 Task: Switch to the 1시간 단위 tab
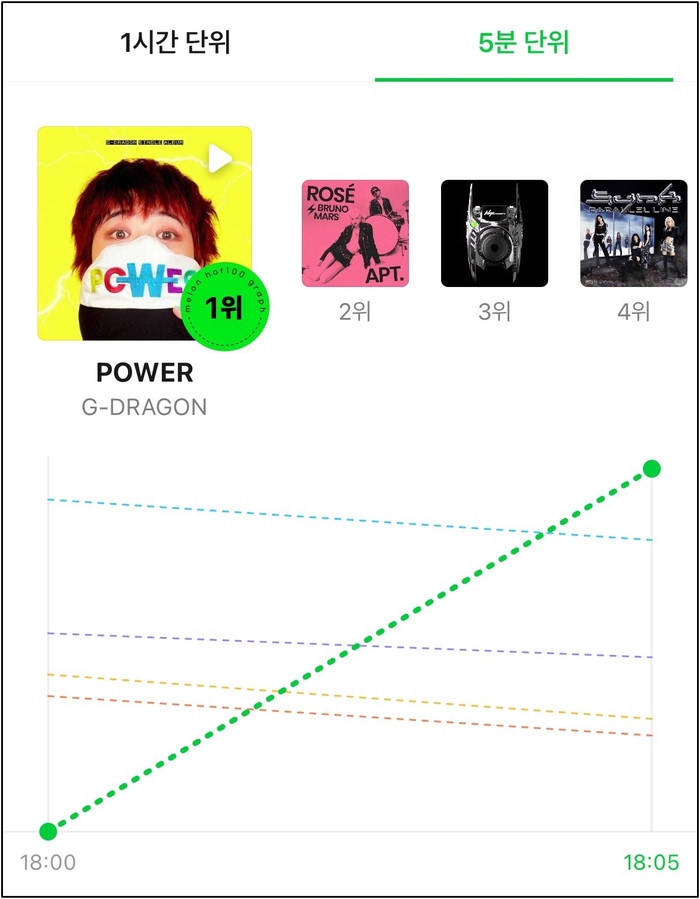175,43
